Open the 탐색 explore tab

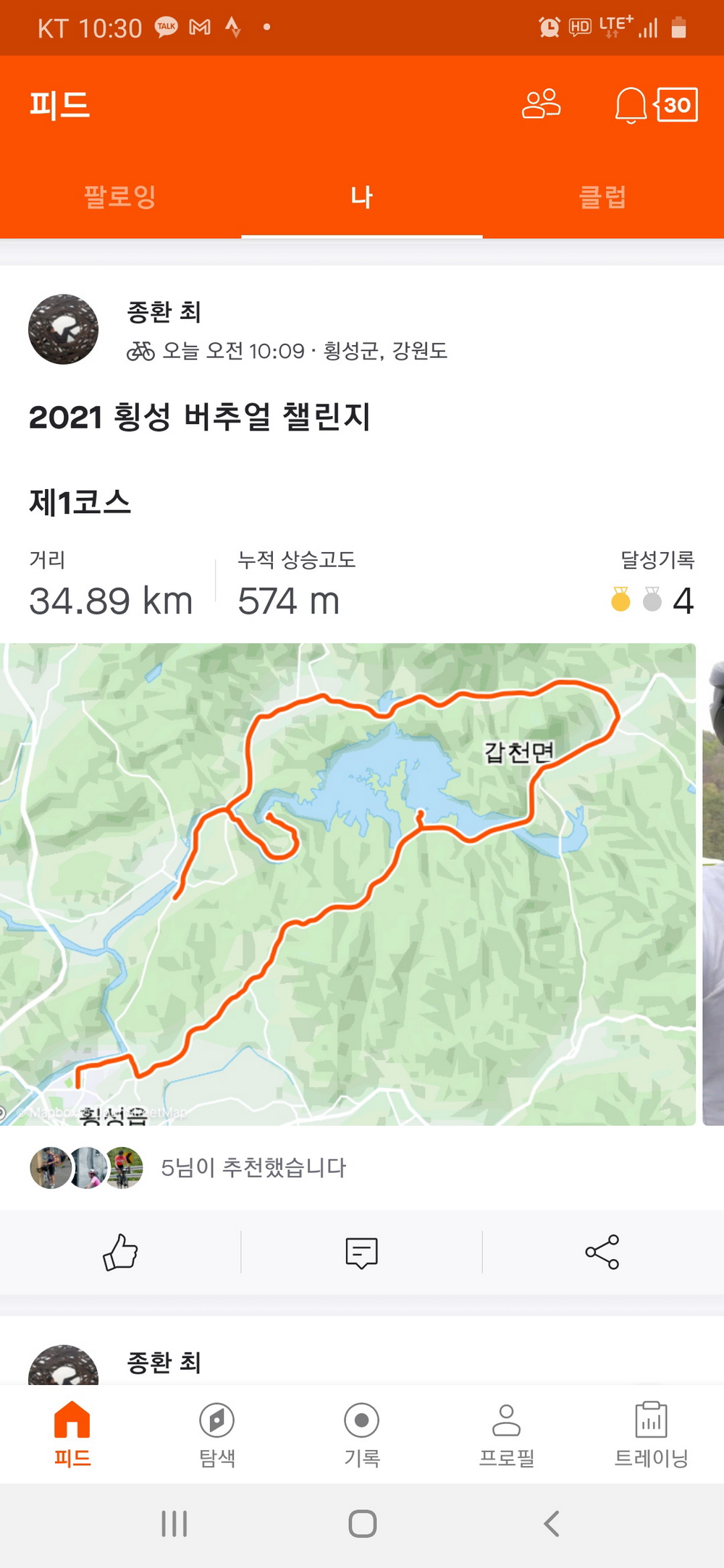(x=217, y=1433)
